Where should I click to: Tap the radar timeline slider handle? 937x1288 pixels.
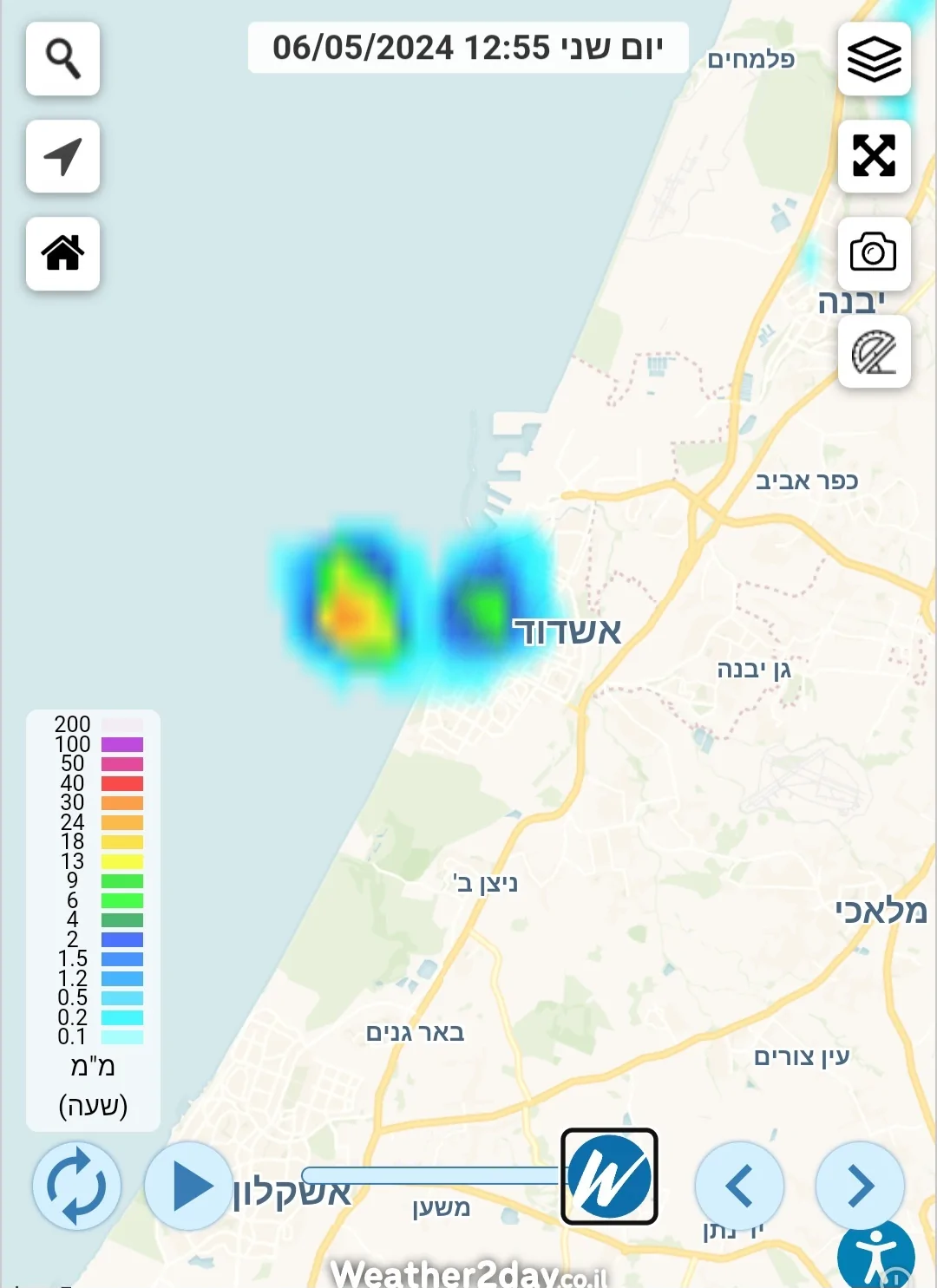click(x=609, y=1176)
